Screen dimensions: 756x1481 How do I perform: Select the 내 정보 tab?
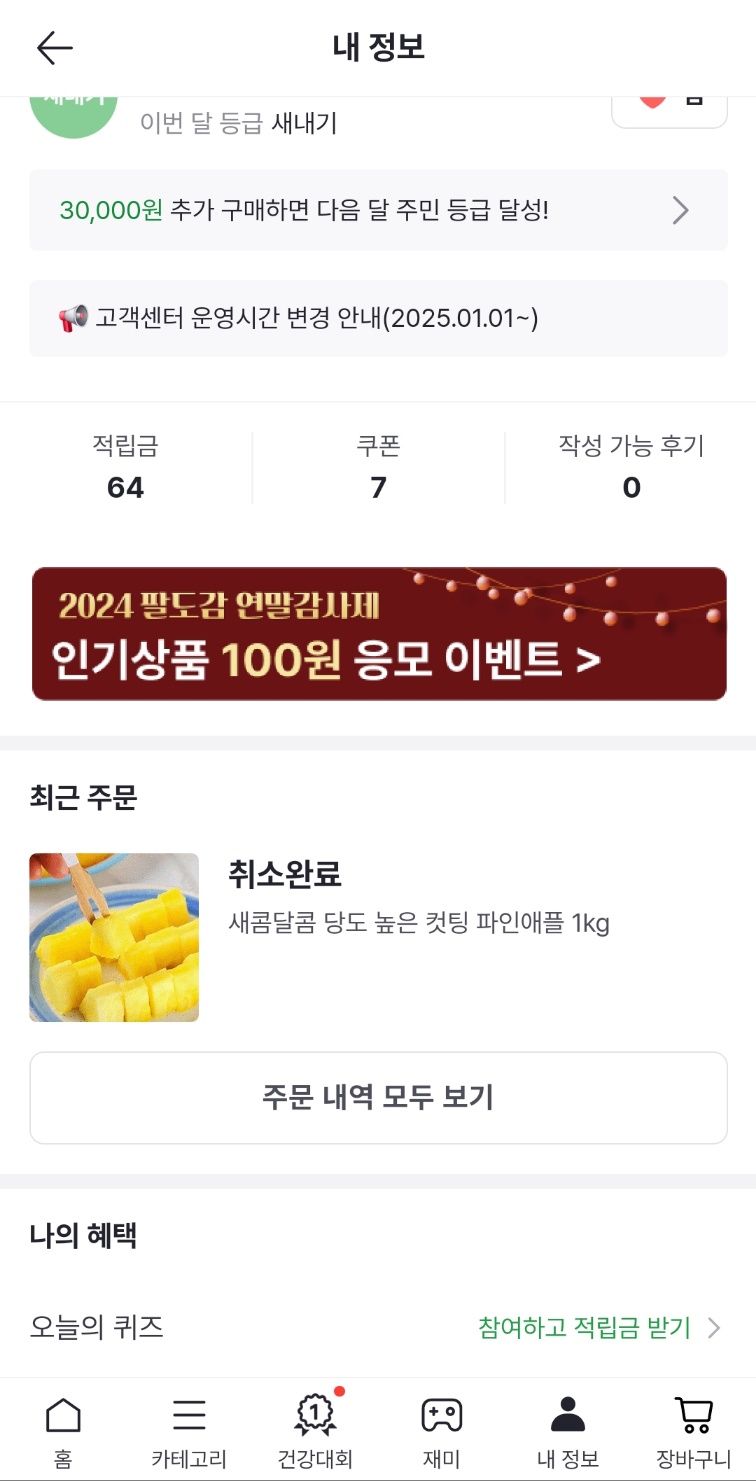pos(567,1430)
